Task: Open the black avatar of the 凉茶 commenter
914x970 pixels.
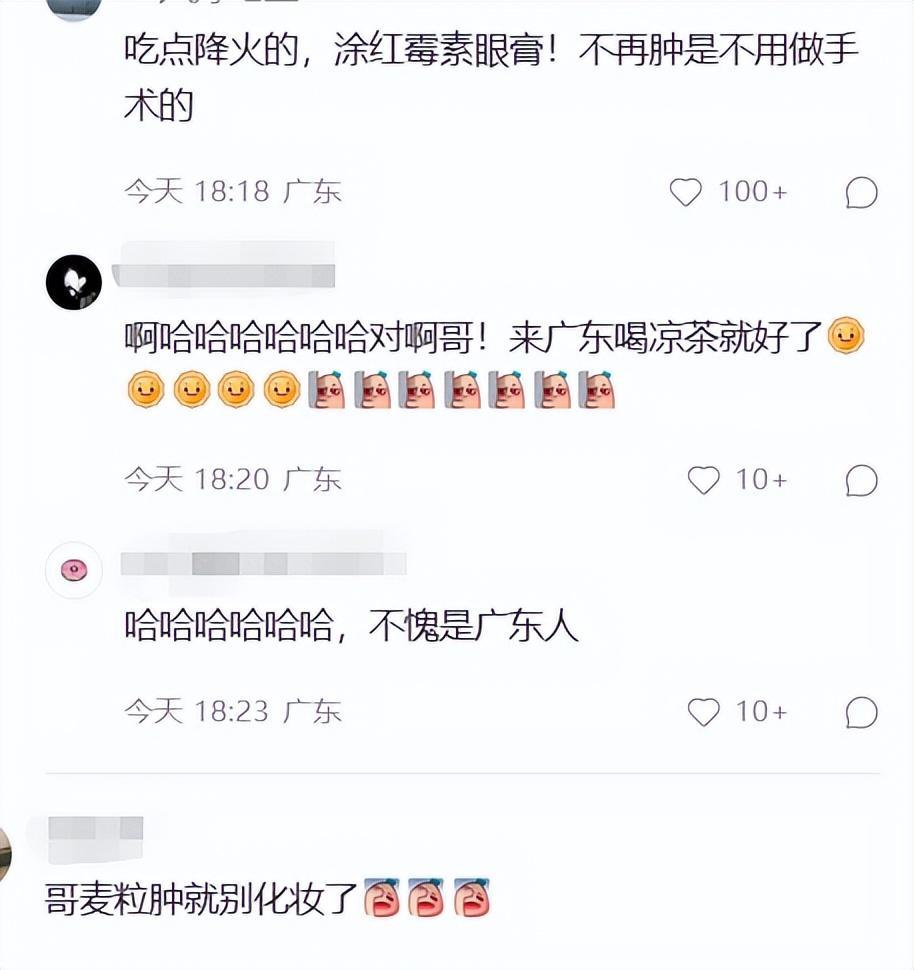Action: pyautogui.click(x=74, y=282)
